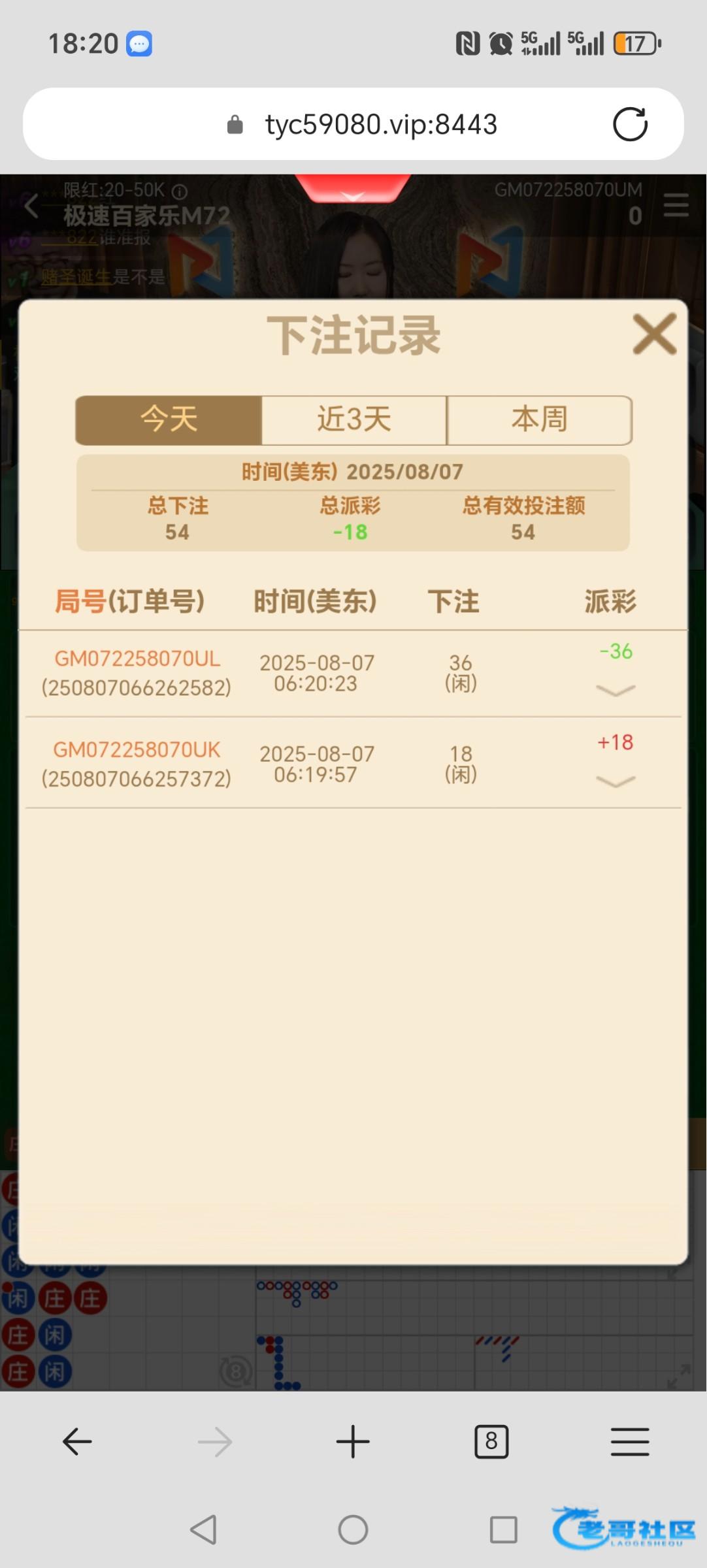Expand details for bet GM072258070UK
The width and height of the screenshot is (707, 1568).
click(x=616, y=781)
